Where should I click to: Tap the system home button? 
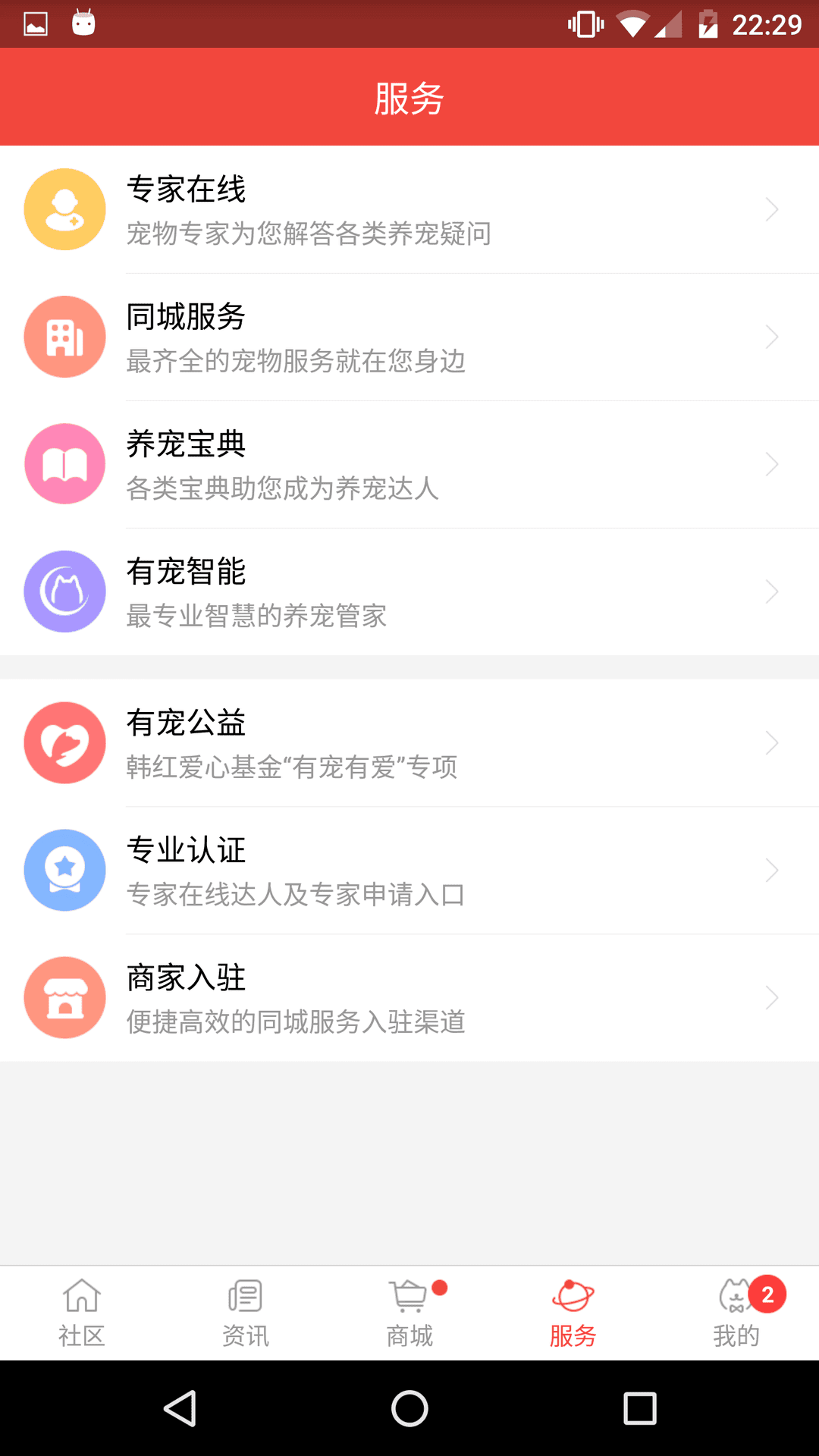point(409,1408)
